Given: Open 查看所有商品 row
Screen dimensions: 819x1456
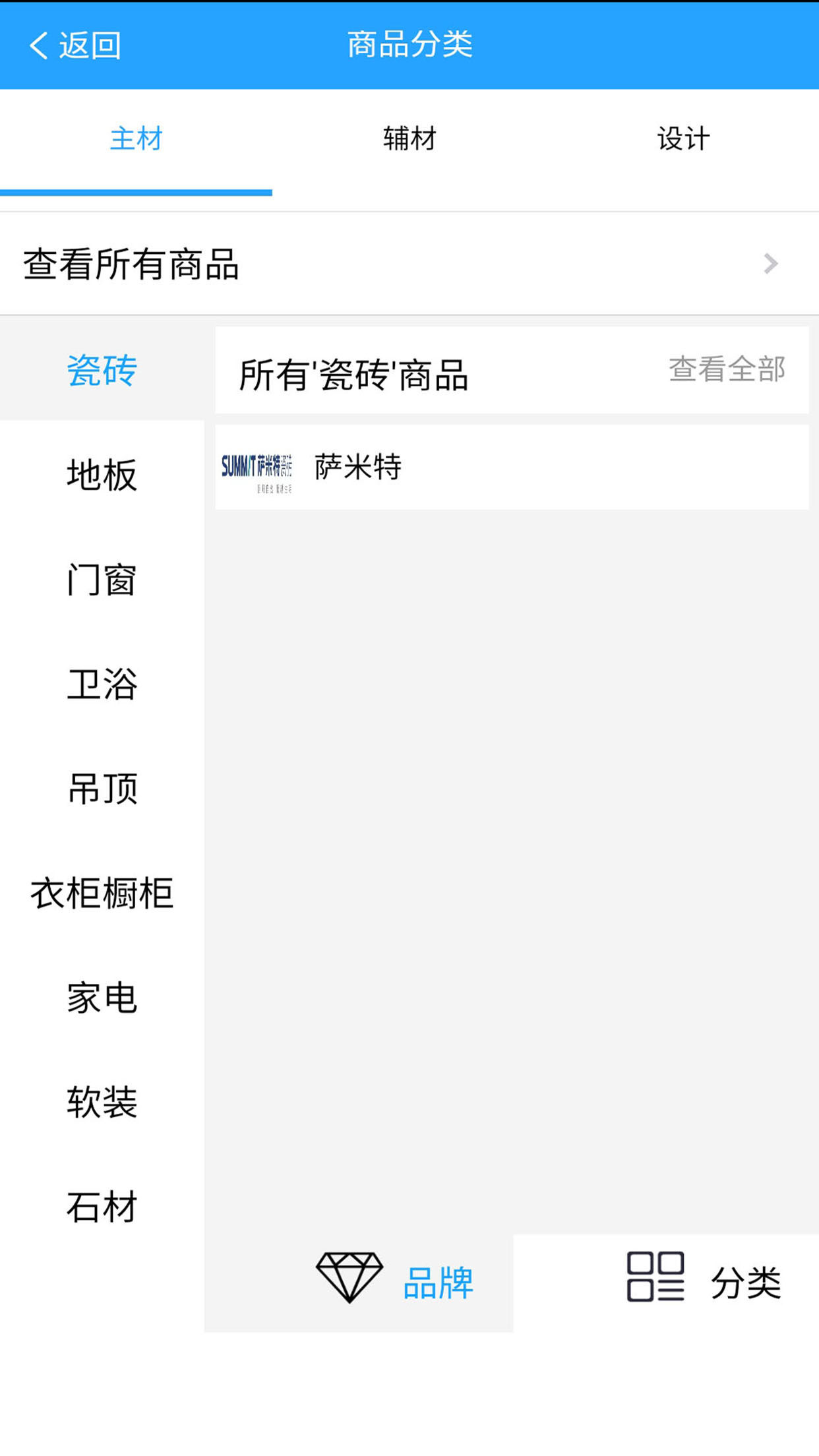Looking at the screenshot, I should (409, 264).
